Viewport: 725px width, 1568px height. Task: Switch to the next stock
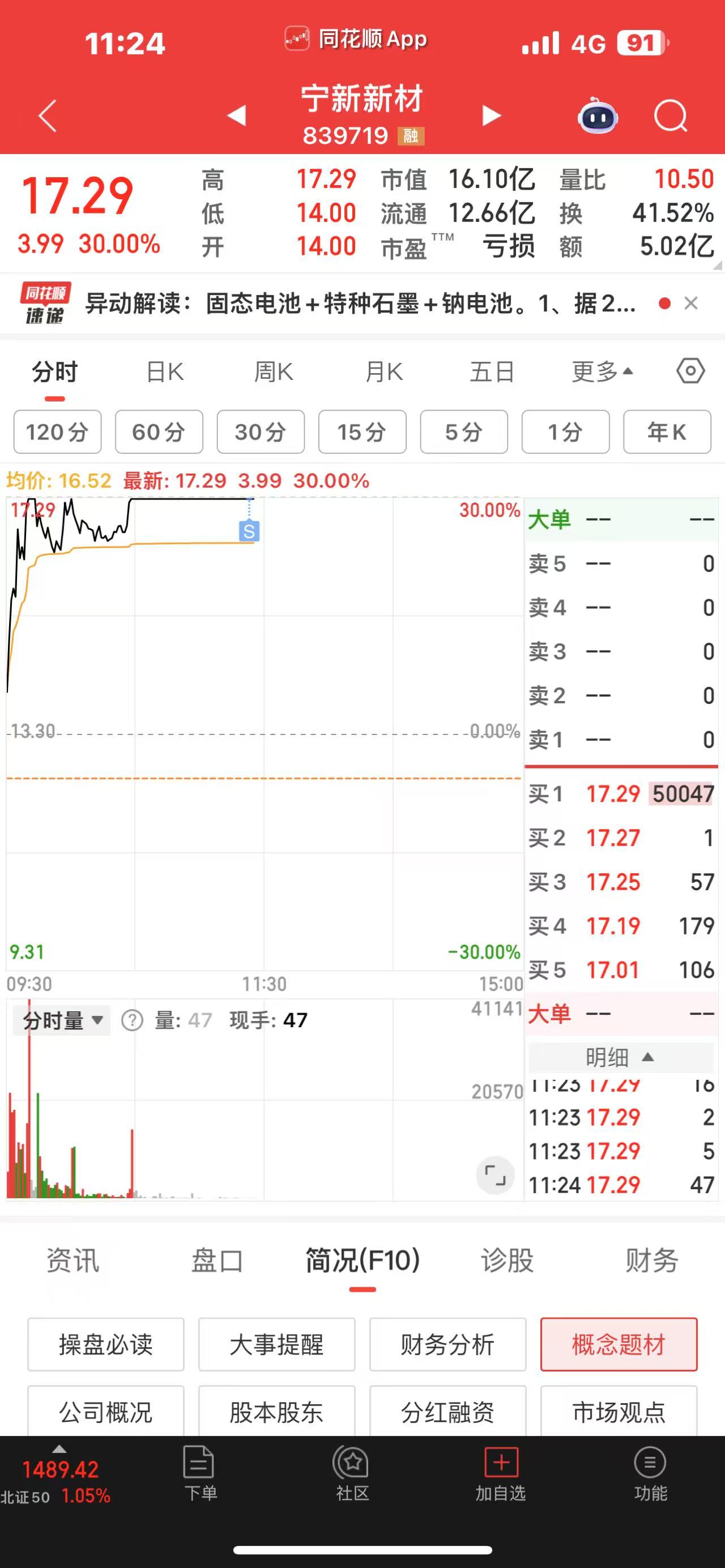pos(491,116)
